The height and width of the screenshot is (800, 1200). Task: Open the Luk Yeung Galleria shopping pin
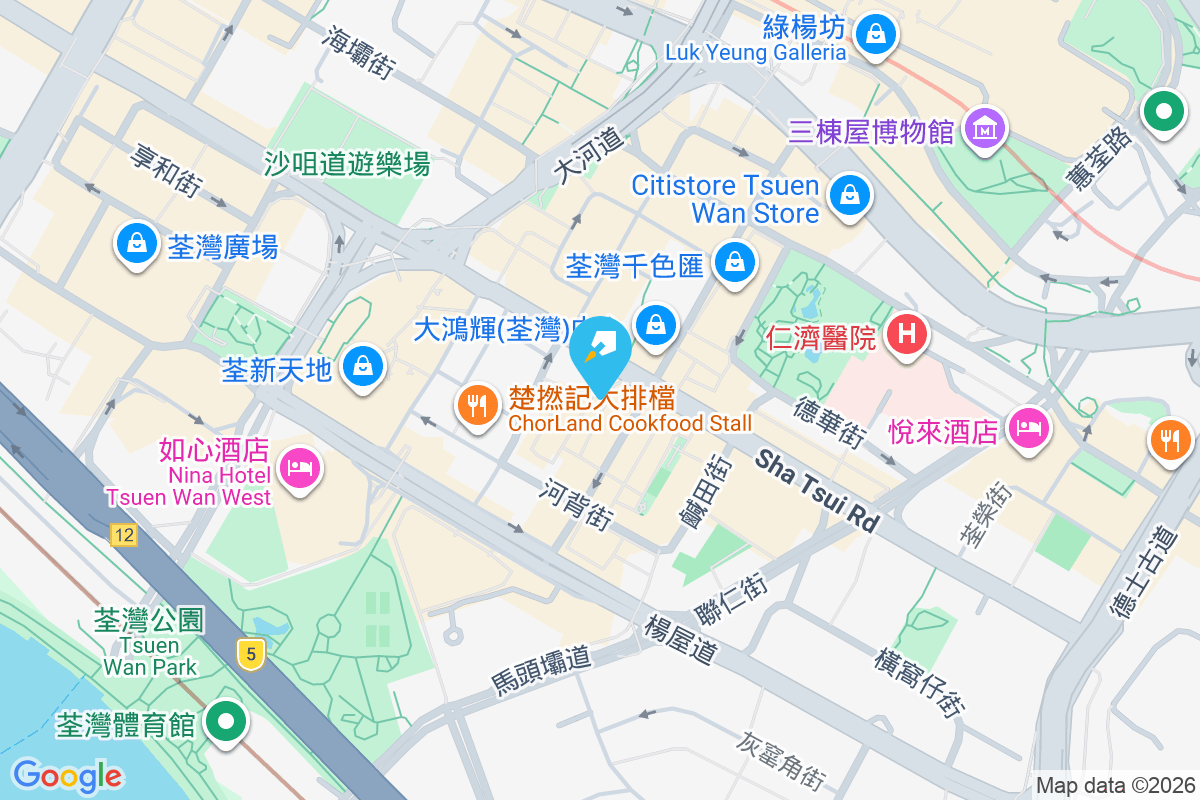(x=876, y=34)
